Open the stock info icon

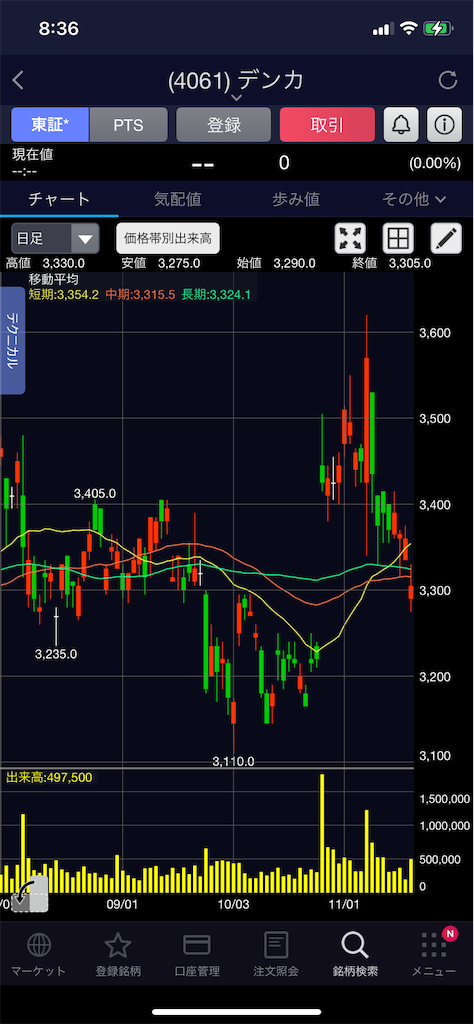[445, 125]
